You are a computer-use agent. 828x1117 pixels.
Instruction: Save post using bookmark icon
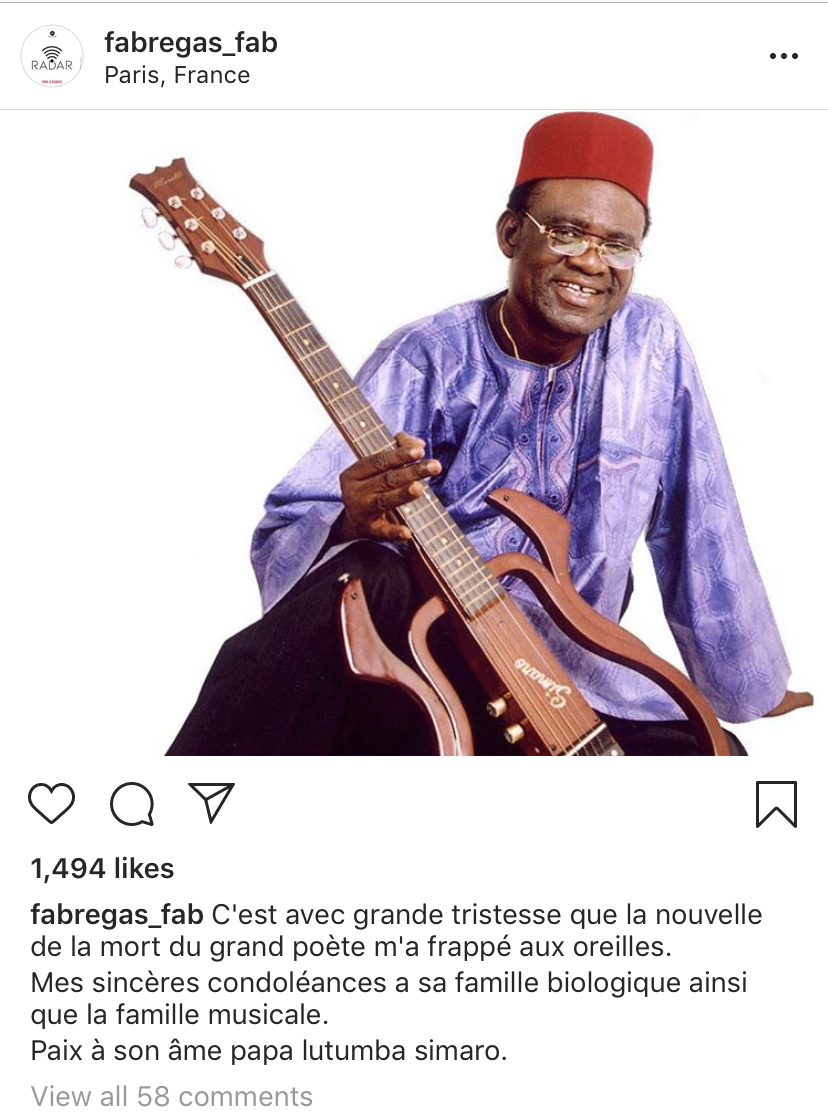pyautogui.click(x=776, y=804)
